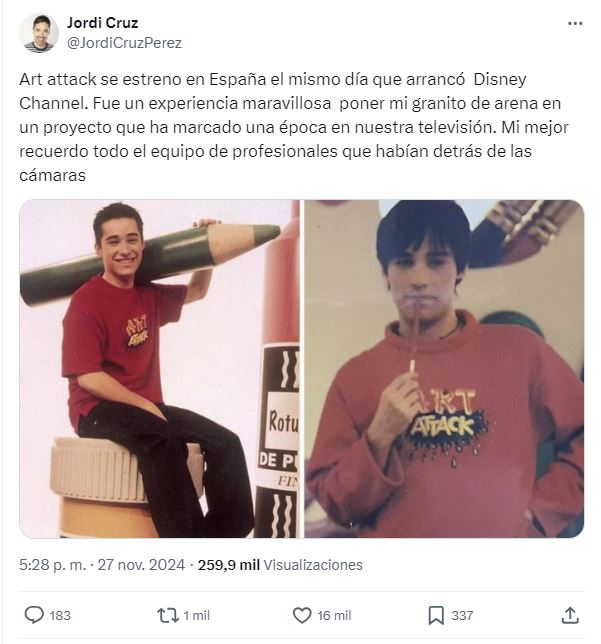Open the @JordiCruzPerez profile link
The image size is (601, 644).
[x=124, y=43]
